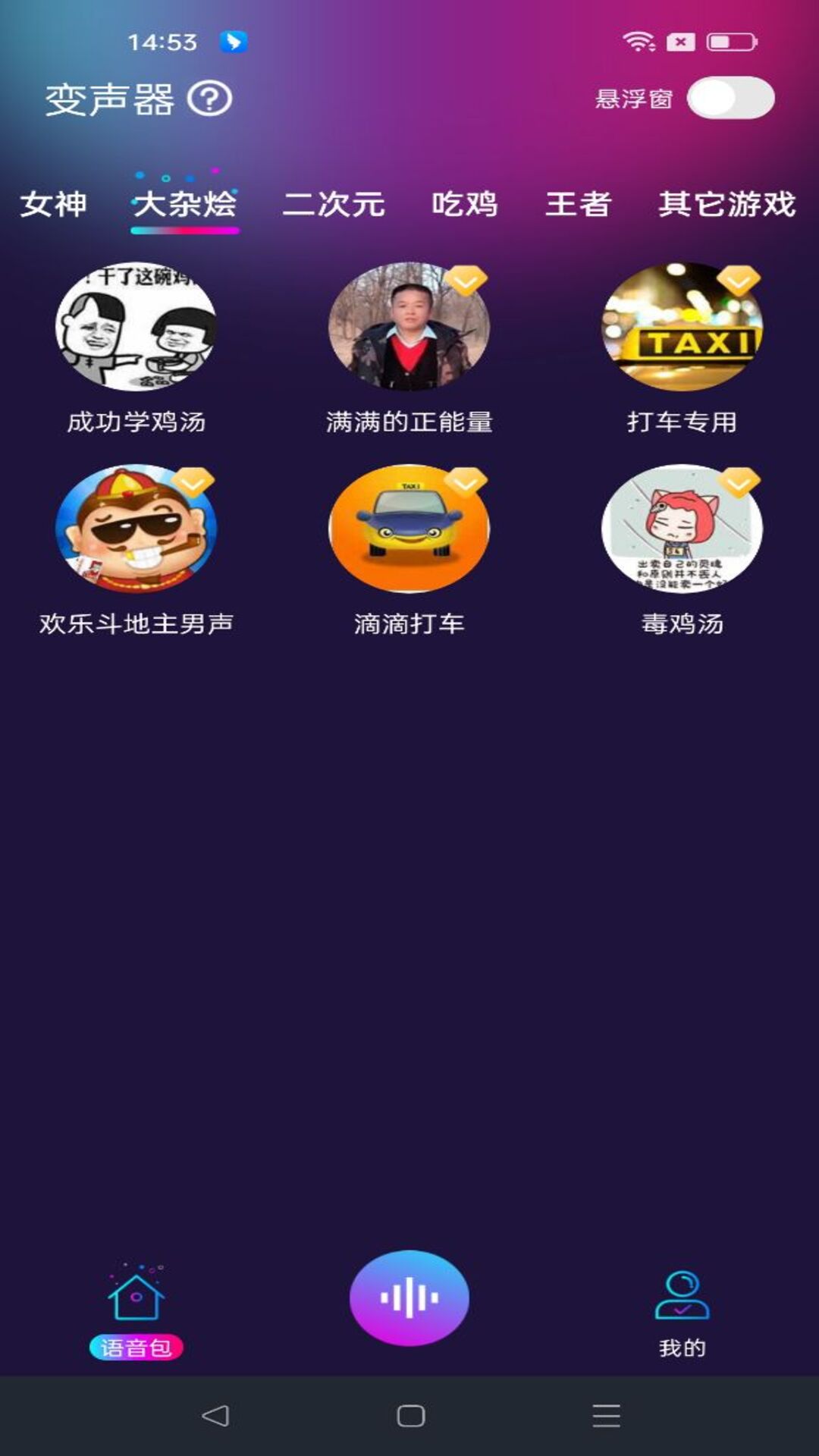Go back using the system back button

(x=215, y=1415)
